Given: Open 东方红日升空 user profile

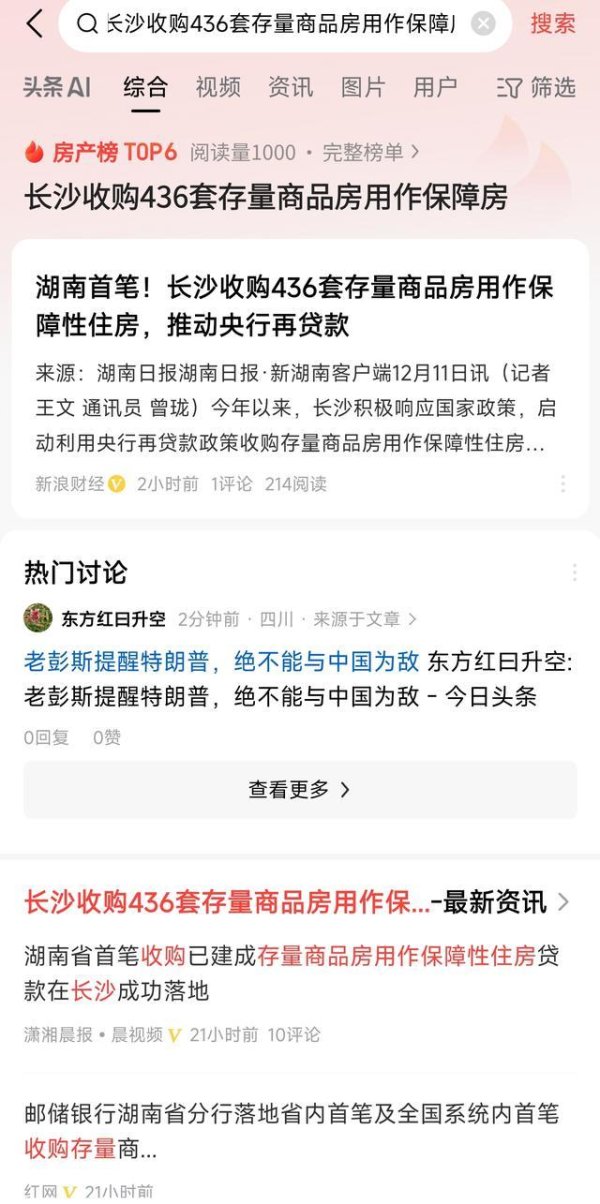Looking at the screenshot, I should (112, 619).
